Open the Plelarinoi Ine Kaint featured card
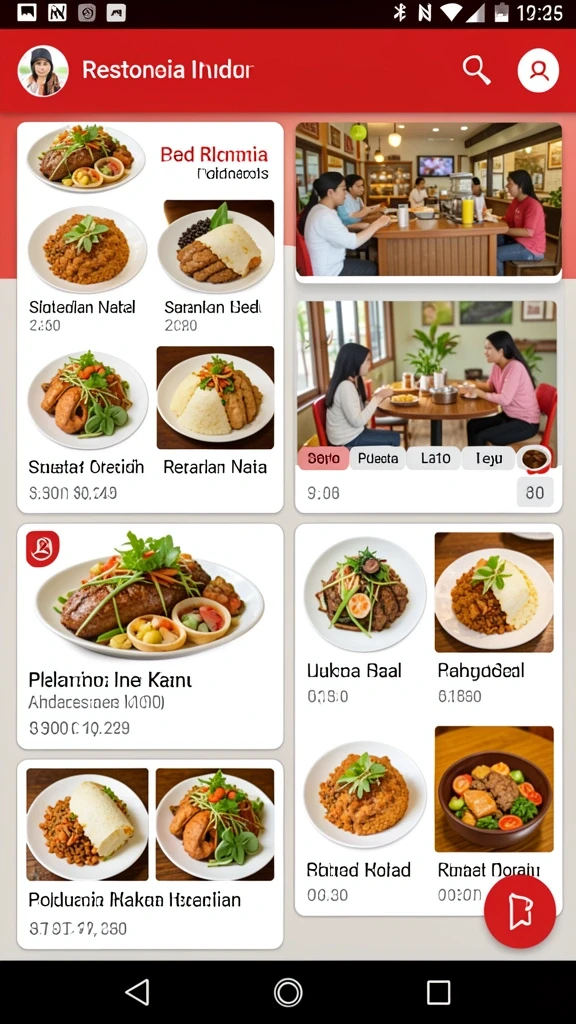576x1024 pixels. click(150, 636)
